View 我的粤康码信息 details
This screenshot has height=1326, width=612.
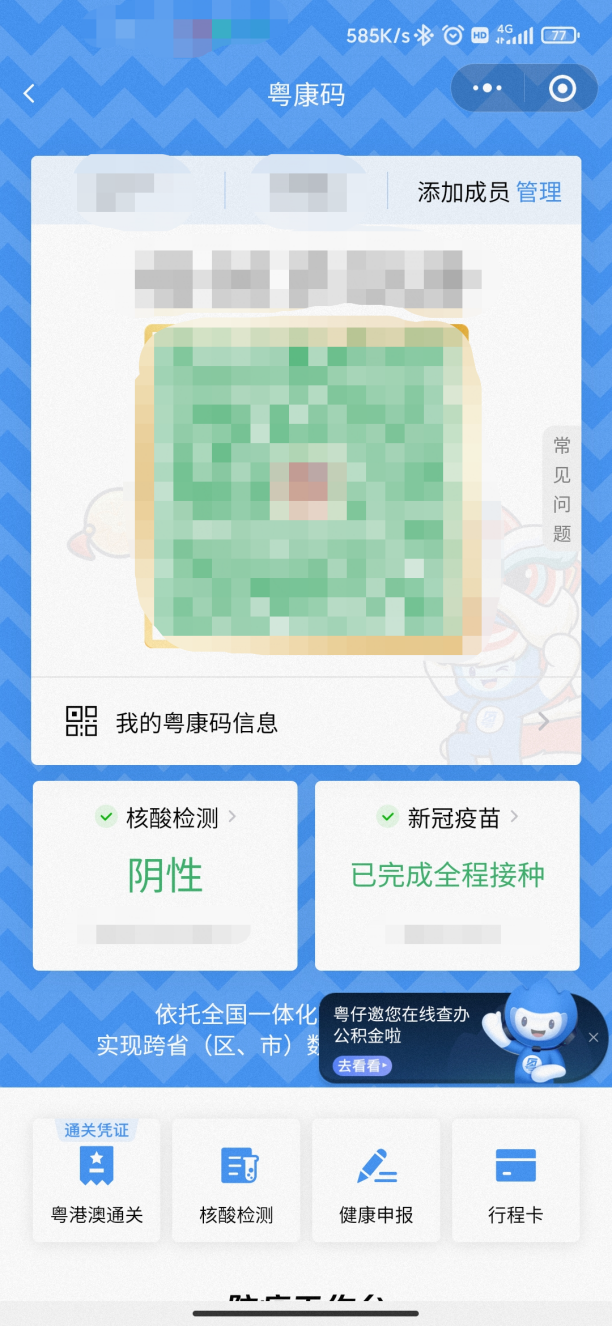(306, 722)
